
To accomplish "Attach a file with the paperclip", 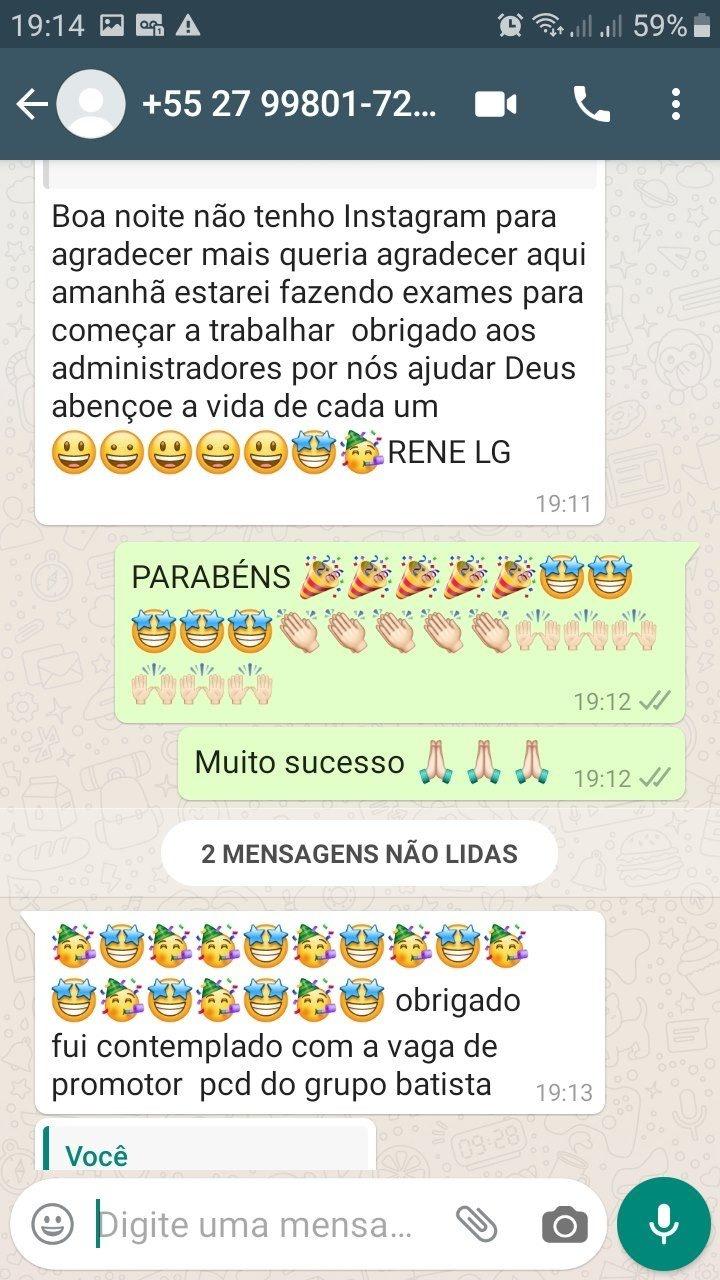I will [x=477, y=1223].
